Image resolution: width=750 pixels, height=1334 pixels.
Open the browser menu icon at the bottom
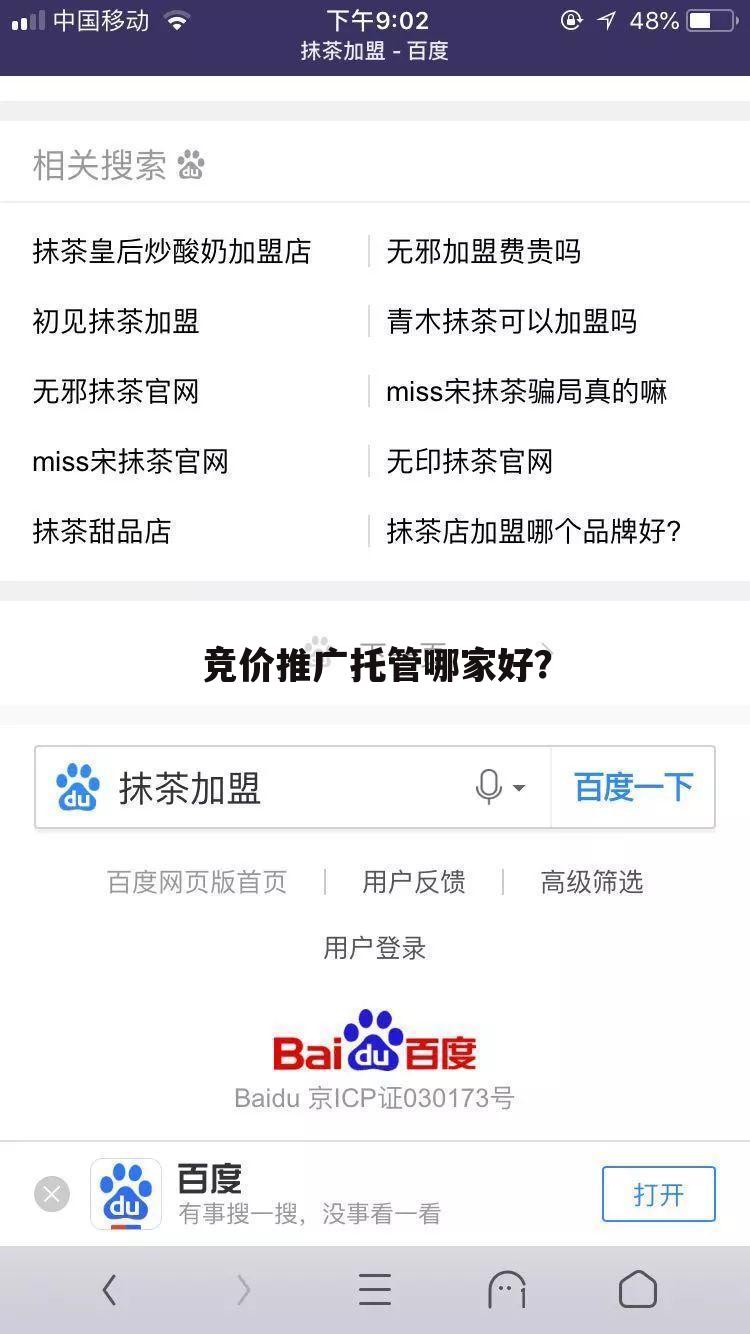(374, 1290)
